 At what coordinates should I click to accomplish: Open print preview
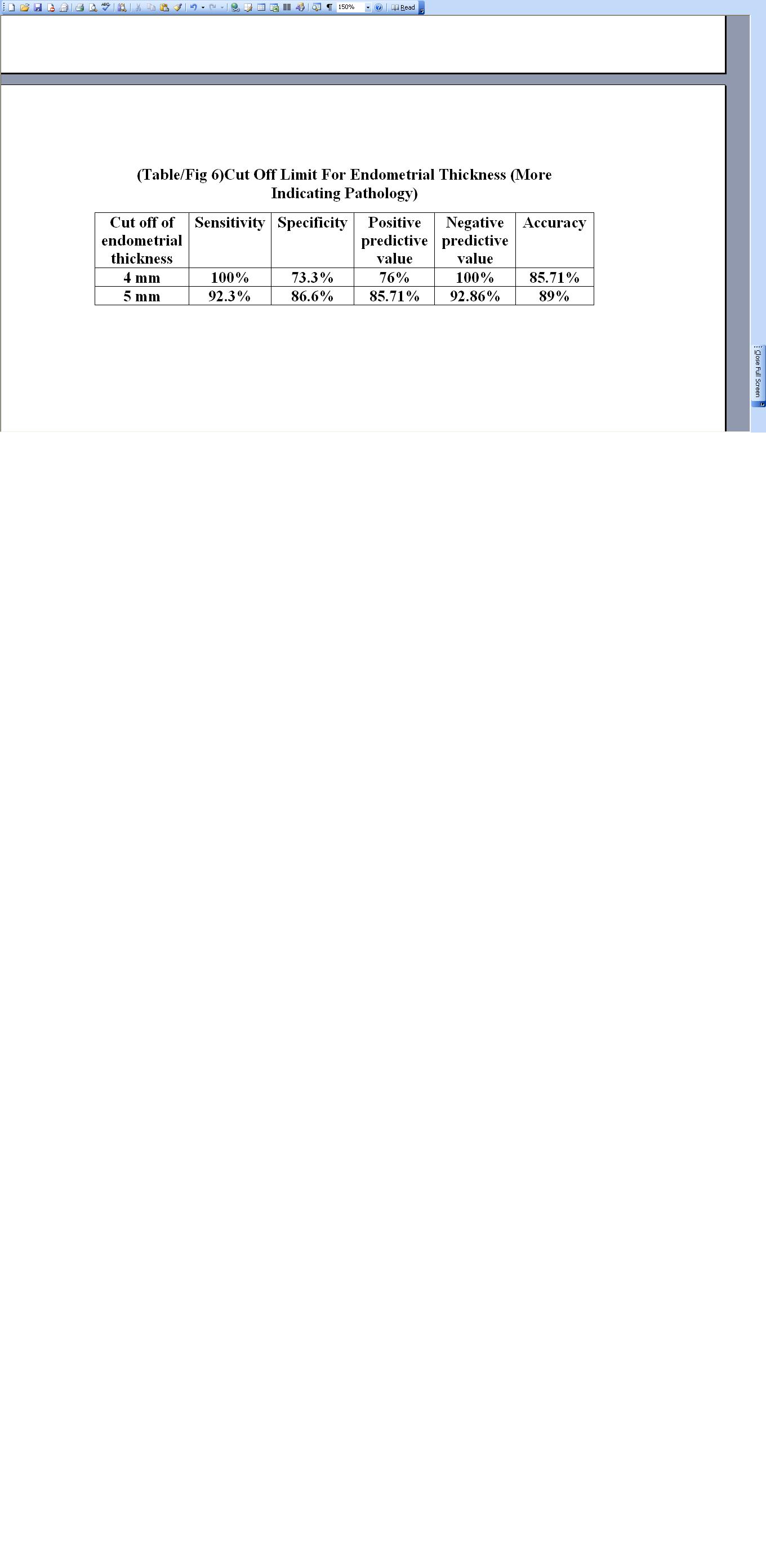(92, 7)
